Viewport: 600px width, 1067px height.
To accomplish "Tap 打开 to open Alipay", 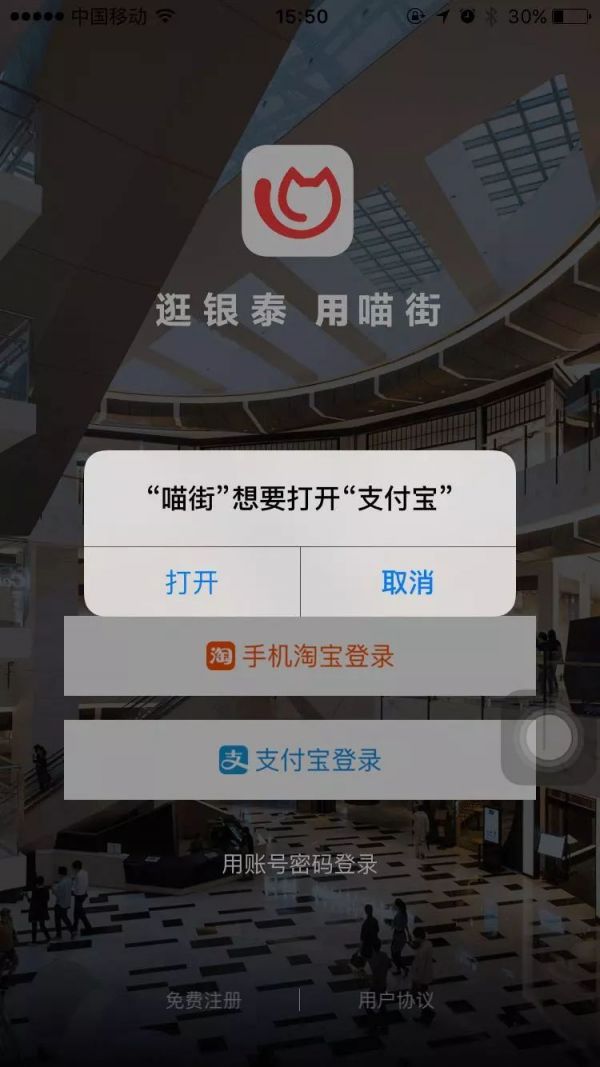I will [x=192, y=582].
